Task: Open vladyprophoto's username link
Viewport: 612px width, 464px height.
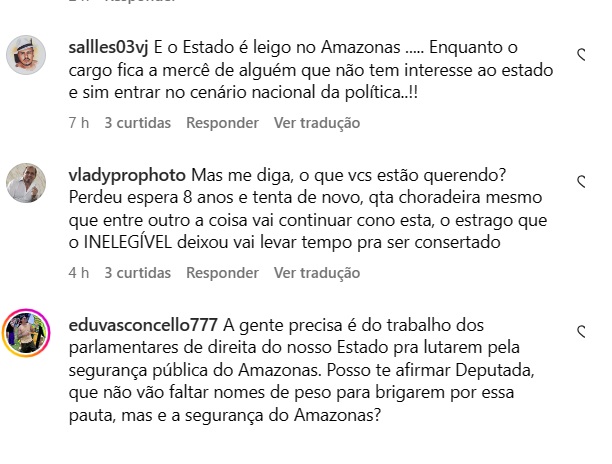Action: point(126,176)
